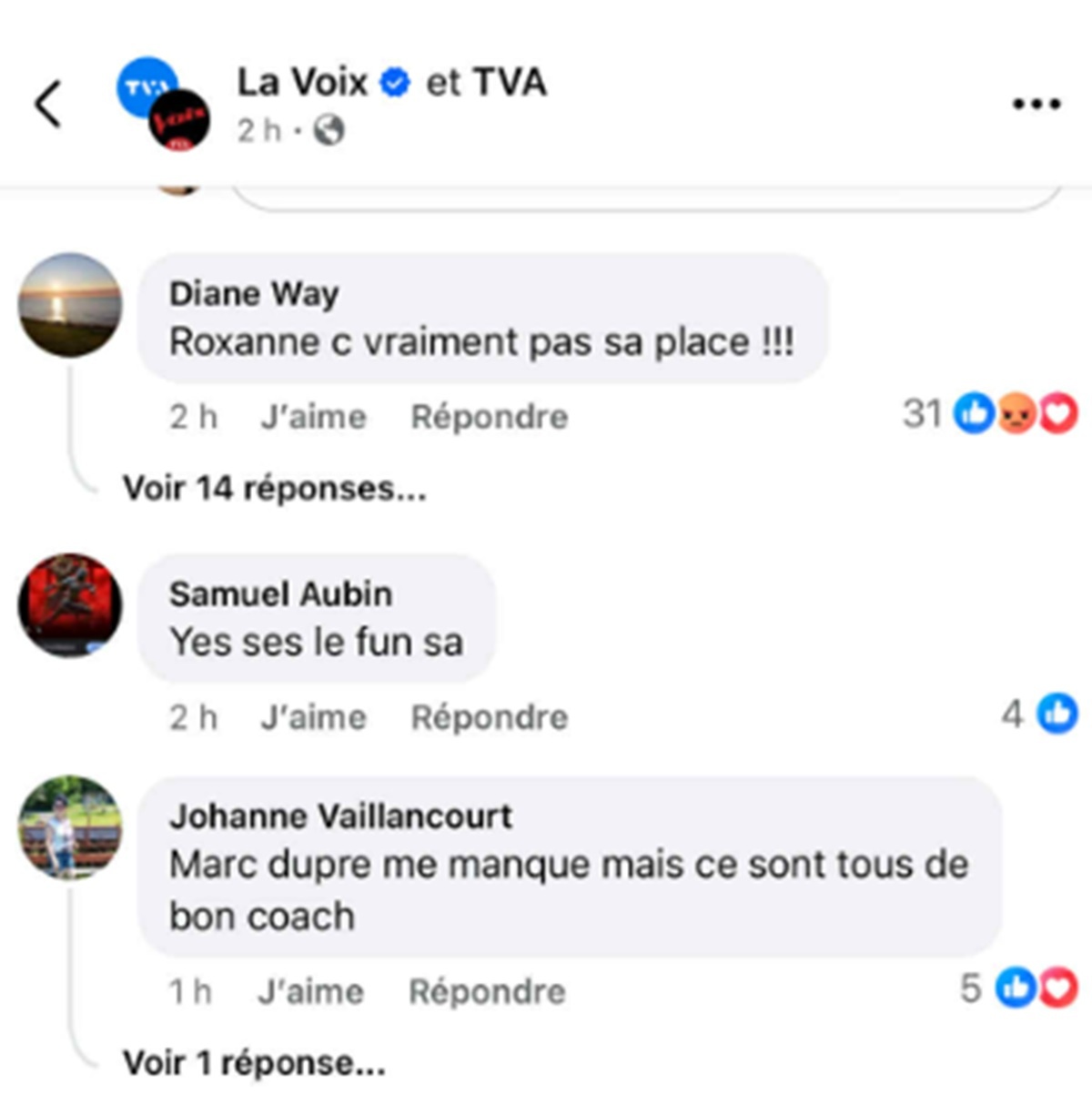
Task: Open the three-dot overflow menu
Action: coord(1036,105)
